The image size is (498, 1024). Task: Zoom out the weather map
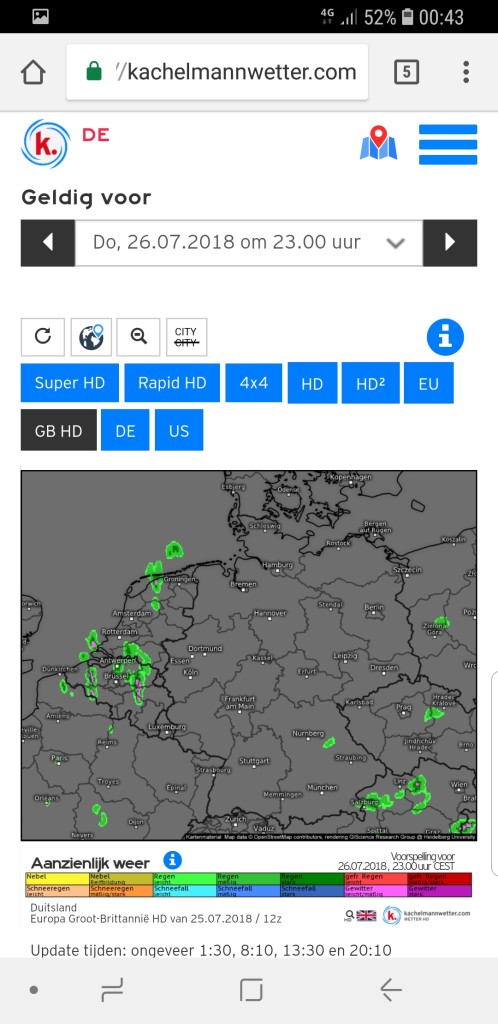point(138,337)
